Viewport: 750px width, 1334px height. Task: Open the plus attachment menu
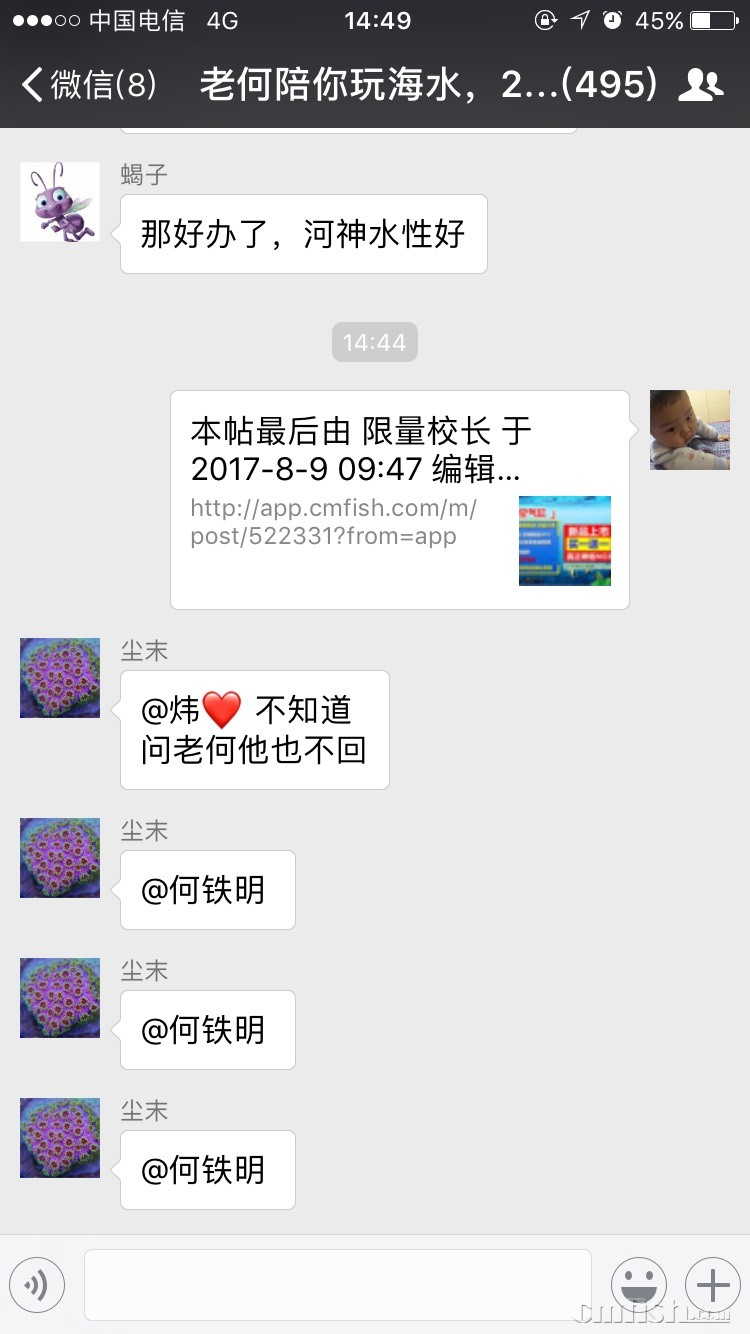(713, 1285)
